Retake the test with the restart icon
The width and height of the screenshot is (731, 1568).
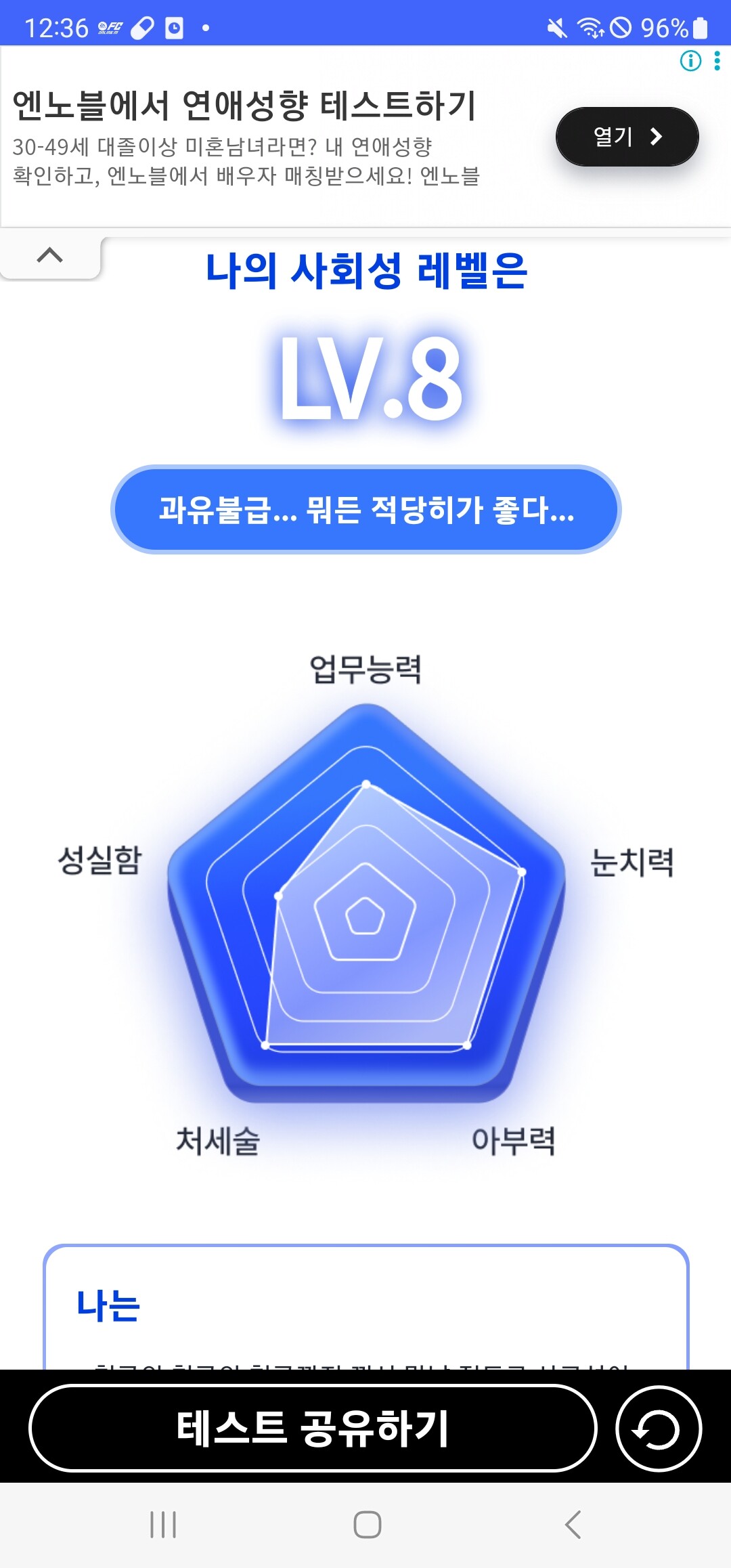(x=658, y=1429)
